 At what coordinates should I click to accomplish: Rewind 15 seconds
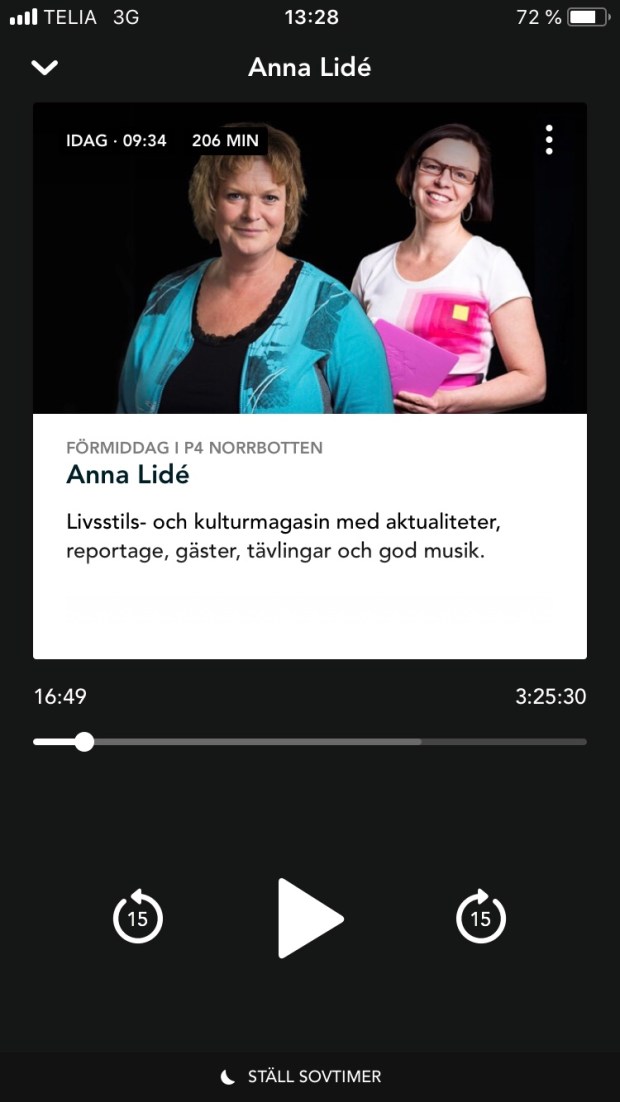138,916
